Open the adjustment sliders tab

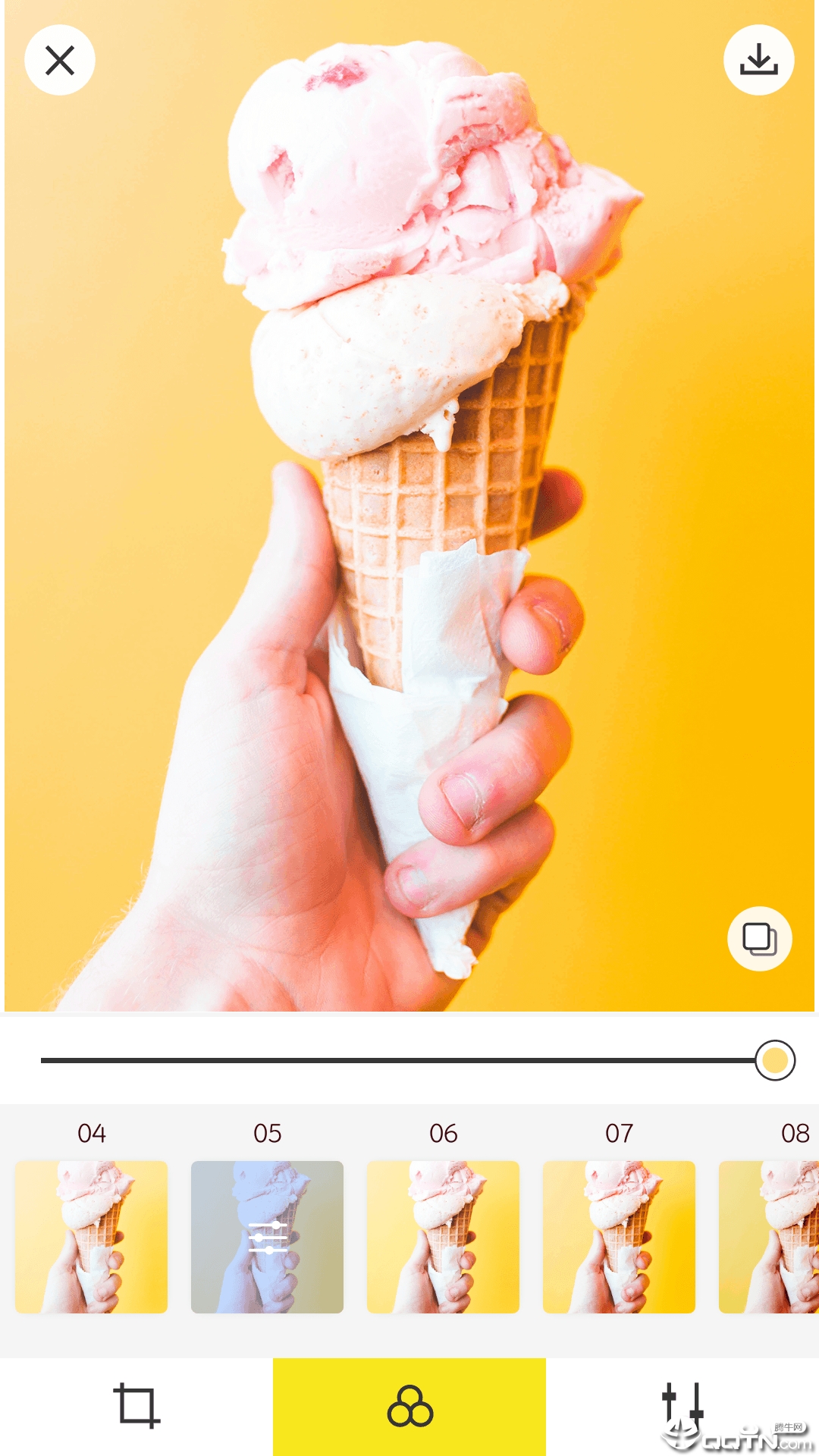[682, 1407]
